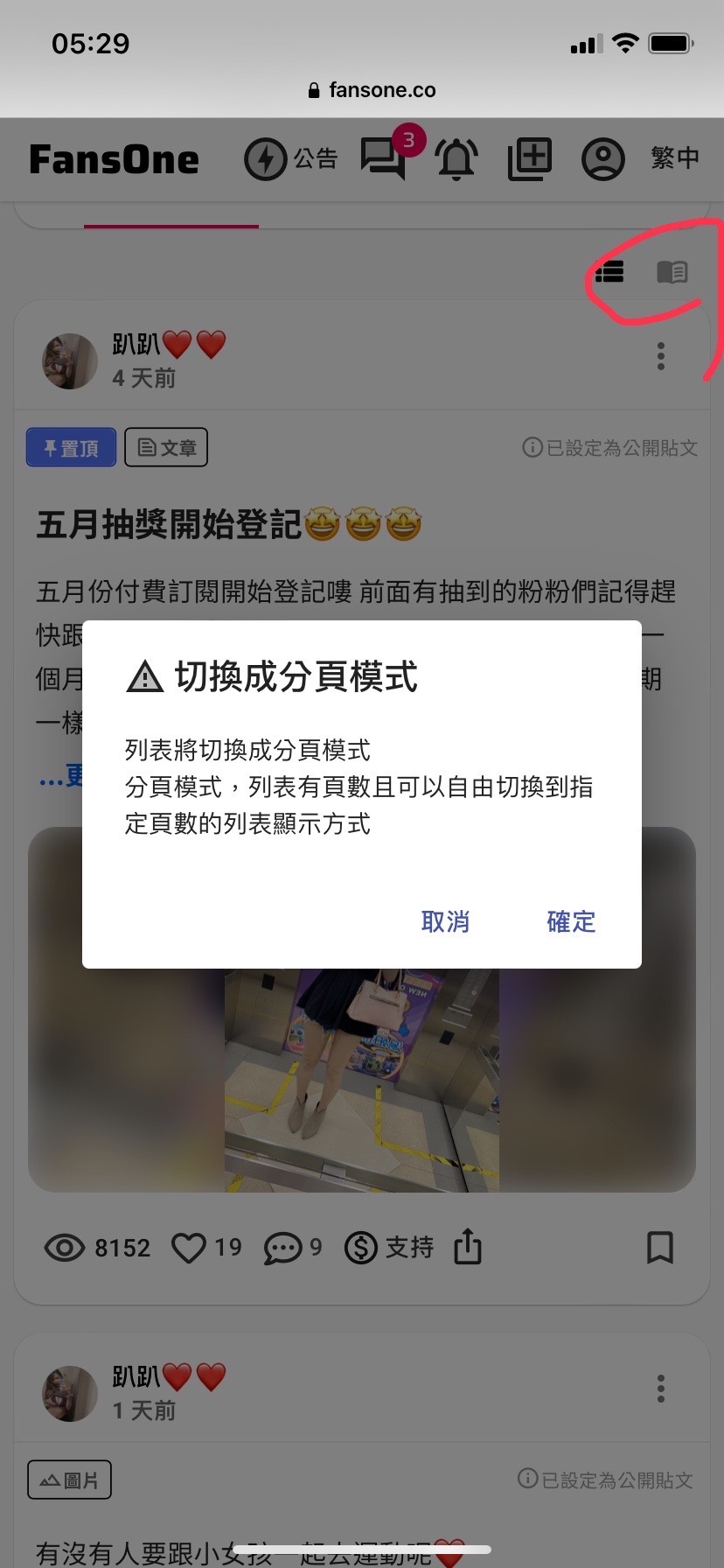Tap 支持 to support the creator
Viewport: 724px width, 1568px height.
coord(389,1248)
